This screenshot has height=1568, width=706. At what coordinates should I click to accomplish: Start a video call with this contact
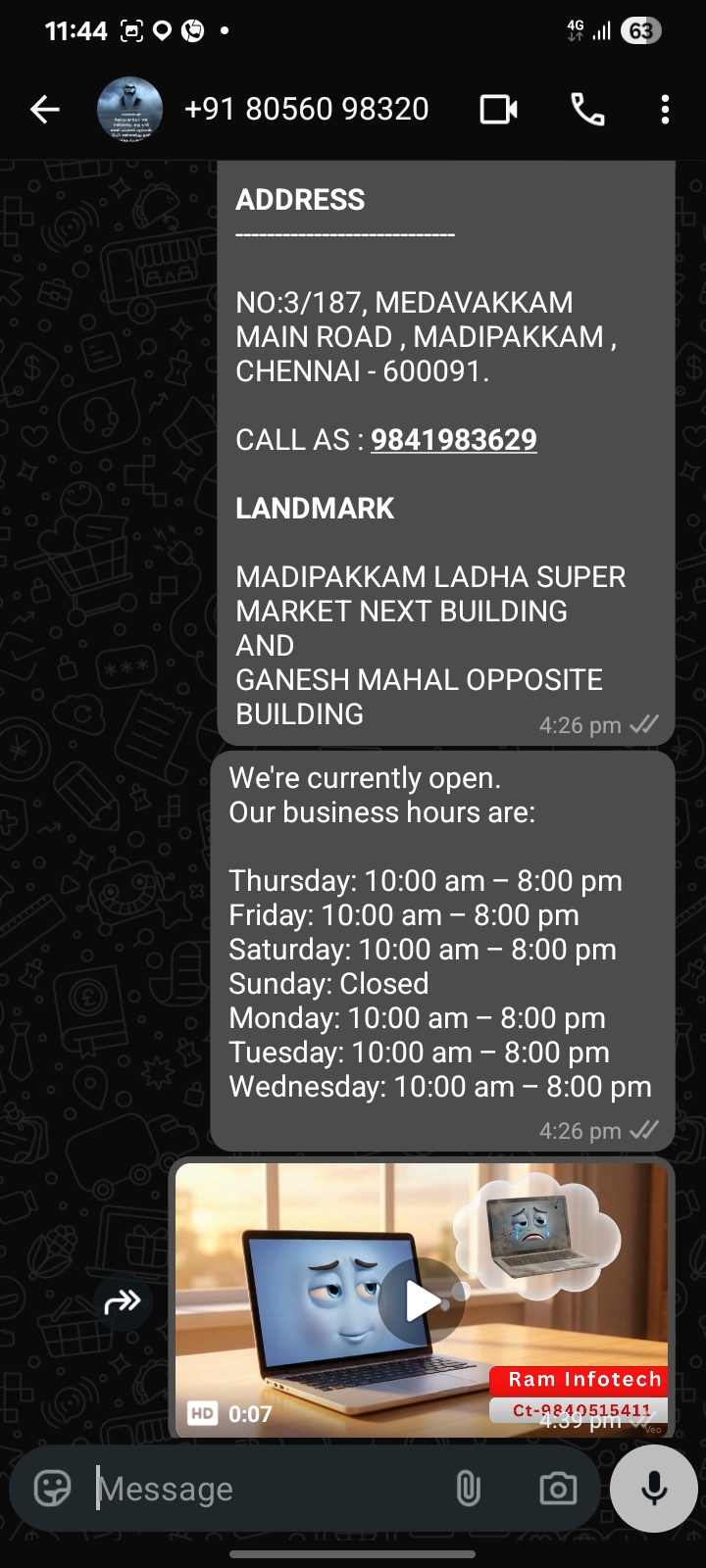(498, 110)
